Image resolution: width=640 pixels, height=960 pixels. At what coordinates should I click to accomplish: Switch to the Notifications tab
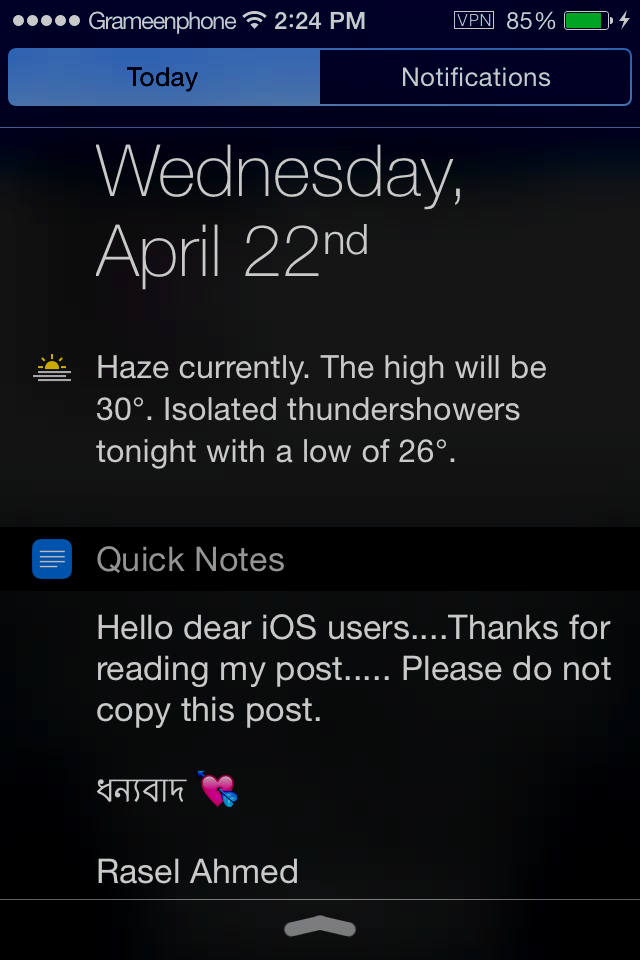[475, 78]
